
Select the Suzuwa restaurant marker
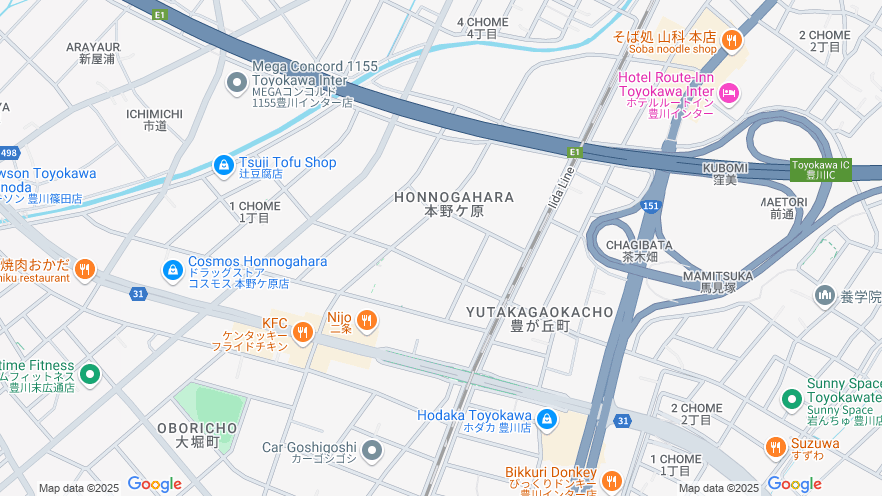click(x=776, y=447)
